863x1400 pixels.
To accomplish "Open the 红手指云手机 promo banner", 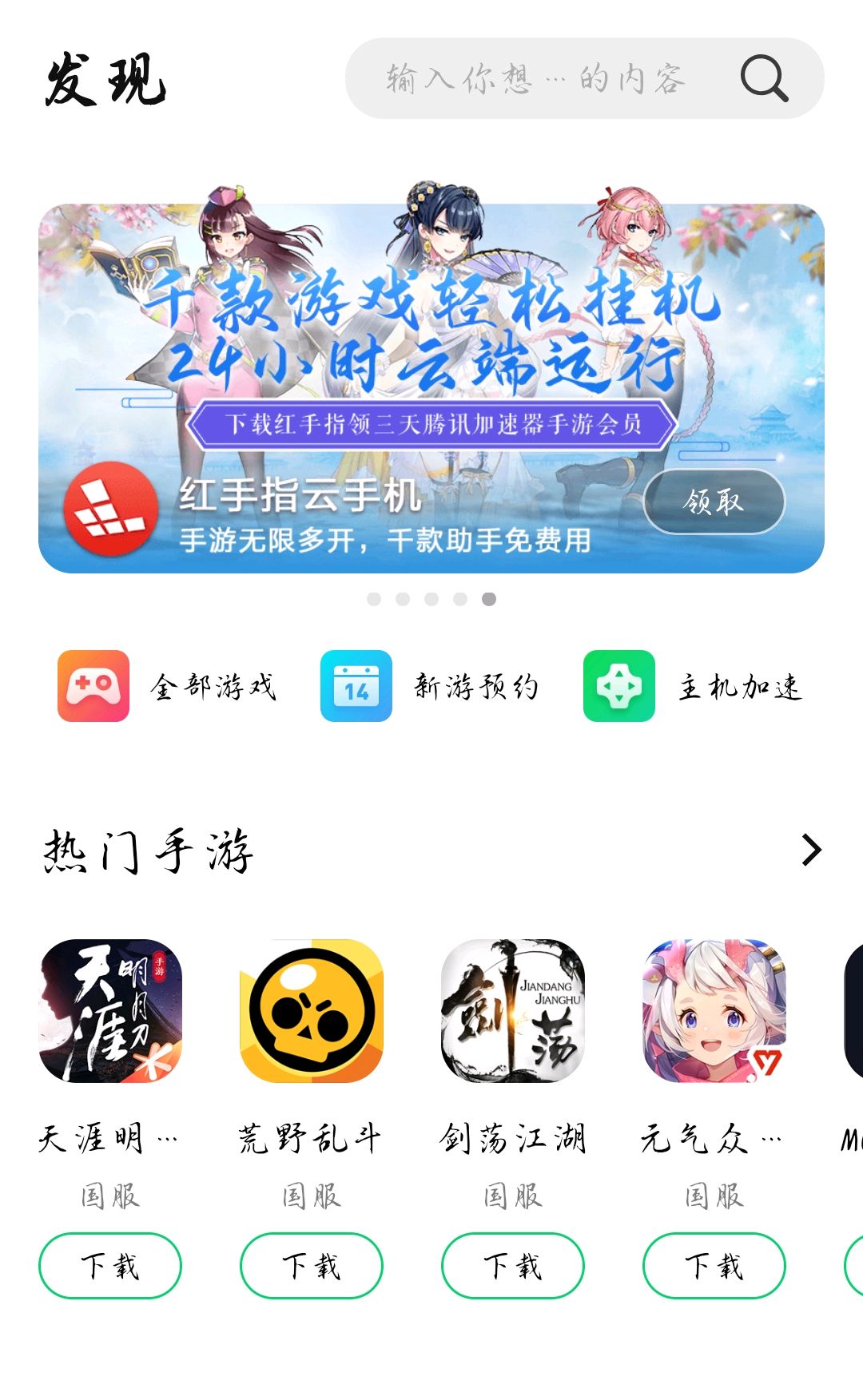I will tap(431, 359).
